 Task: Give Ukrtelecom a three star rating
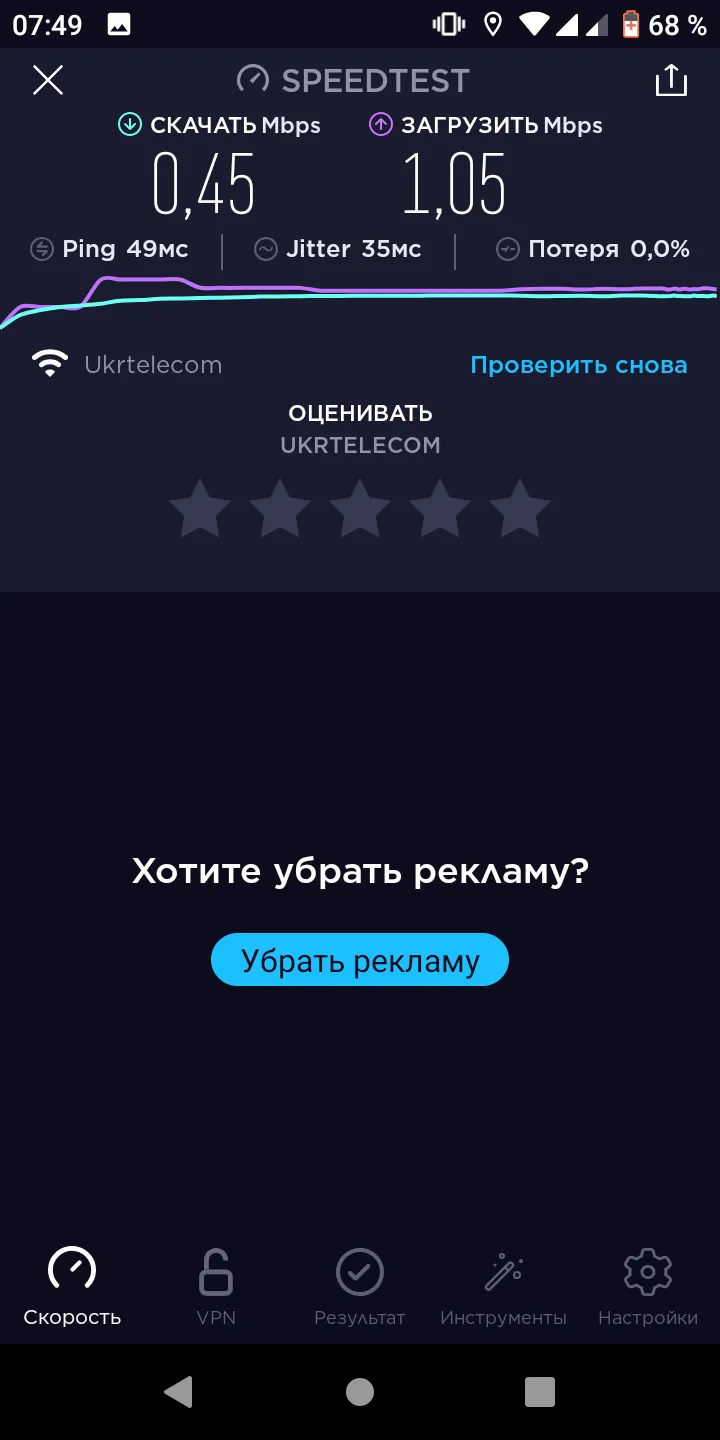(360, 508)
